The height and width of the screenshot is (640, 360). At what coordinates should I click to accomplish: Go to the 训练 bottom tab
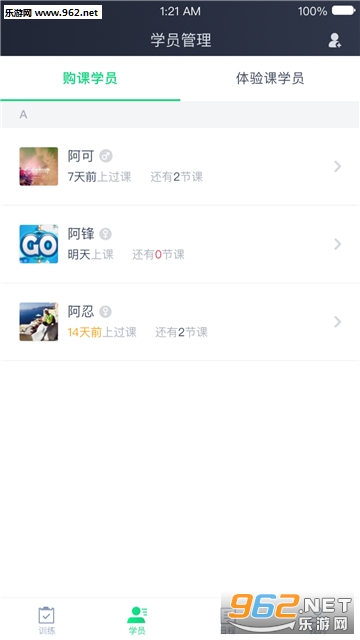47,620
